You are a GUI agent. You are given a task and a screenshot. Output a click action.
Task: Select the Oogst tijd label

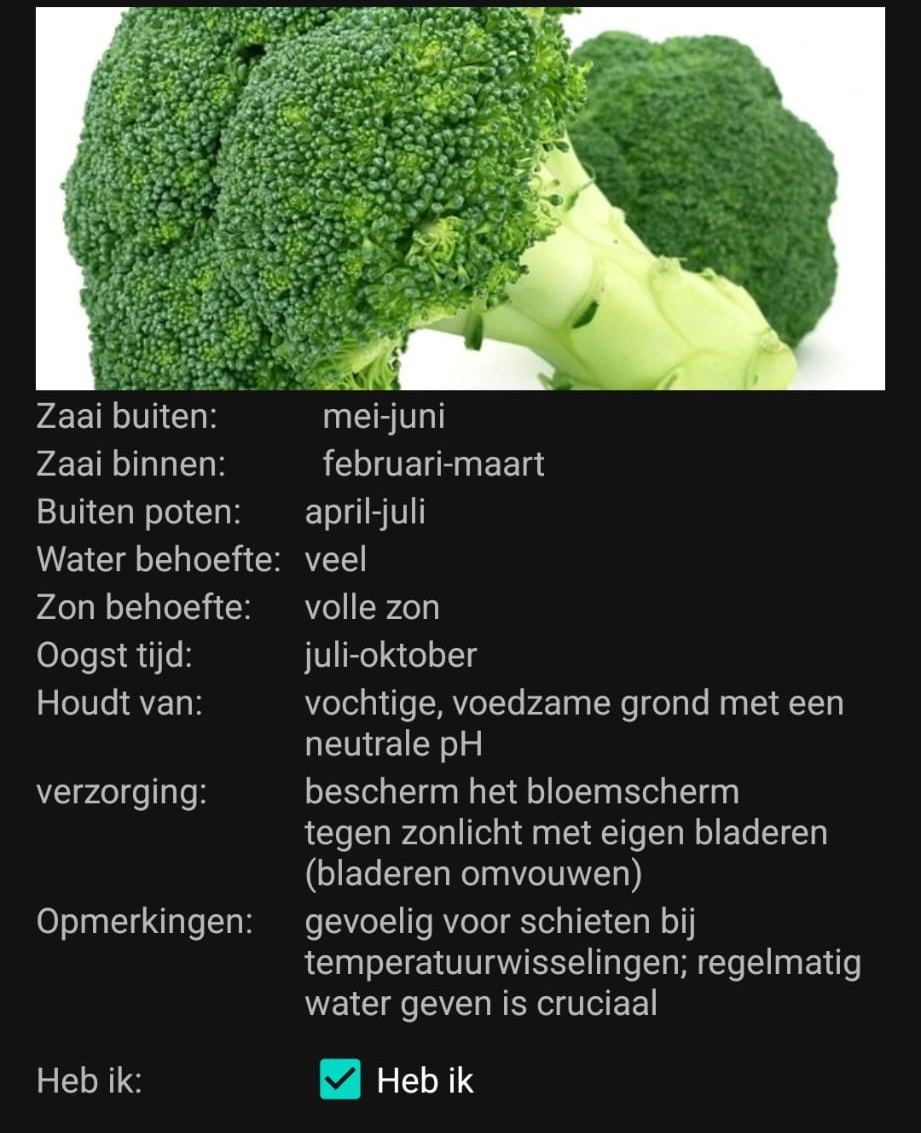tap(115, 655)
